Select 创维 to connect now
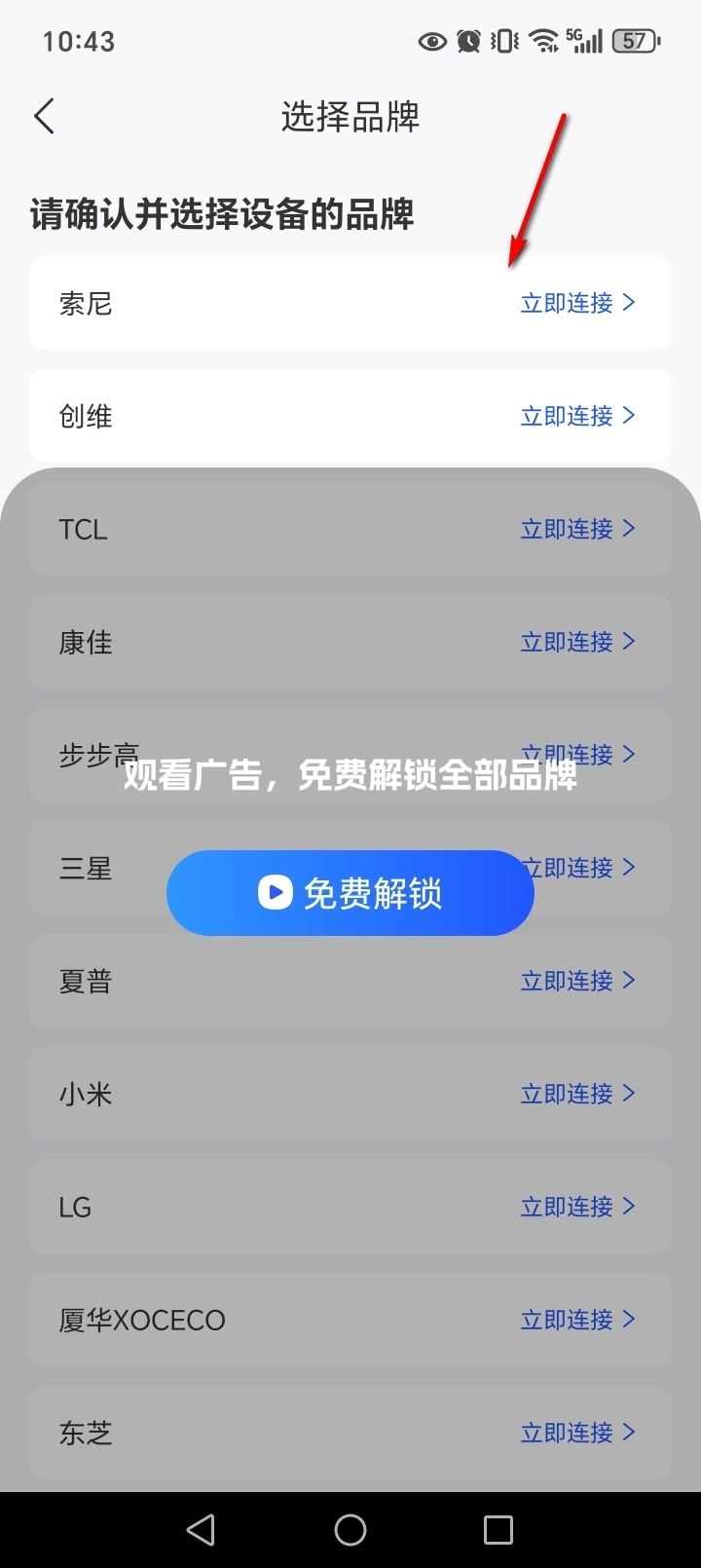The image size is (701, 1568). pos(577,416)
